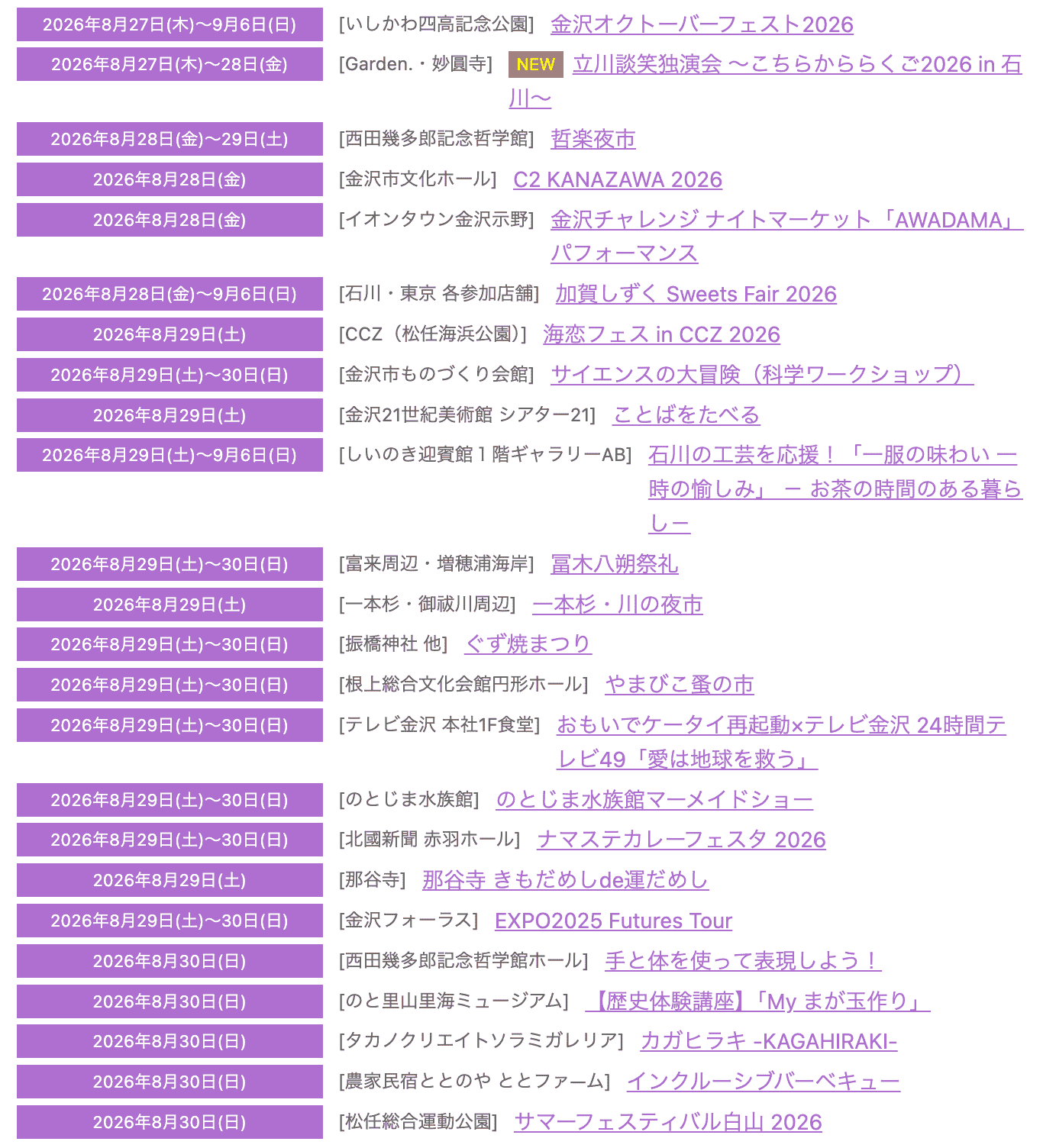The height and width of the screenshot is (1148, 1043).
Task: Open サマーフェスティバル白山 2026 link
Action: [668, 1122]
